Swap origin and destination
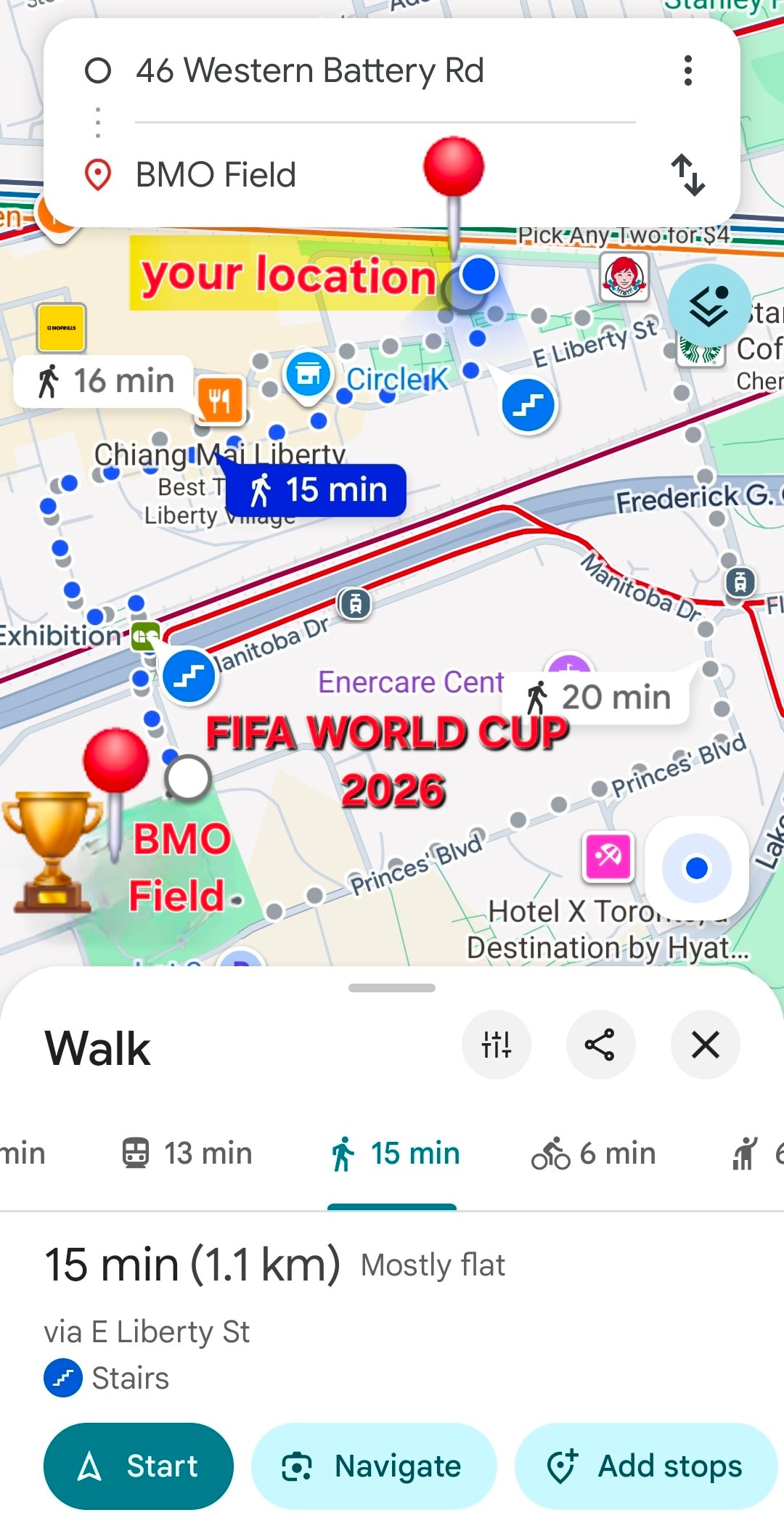This screenshot has width=784, height=1523. (x=687, y=175)
